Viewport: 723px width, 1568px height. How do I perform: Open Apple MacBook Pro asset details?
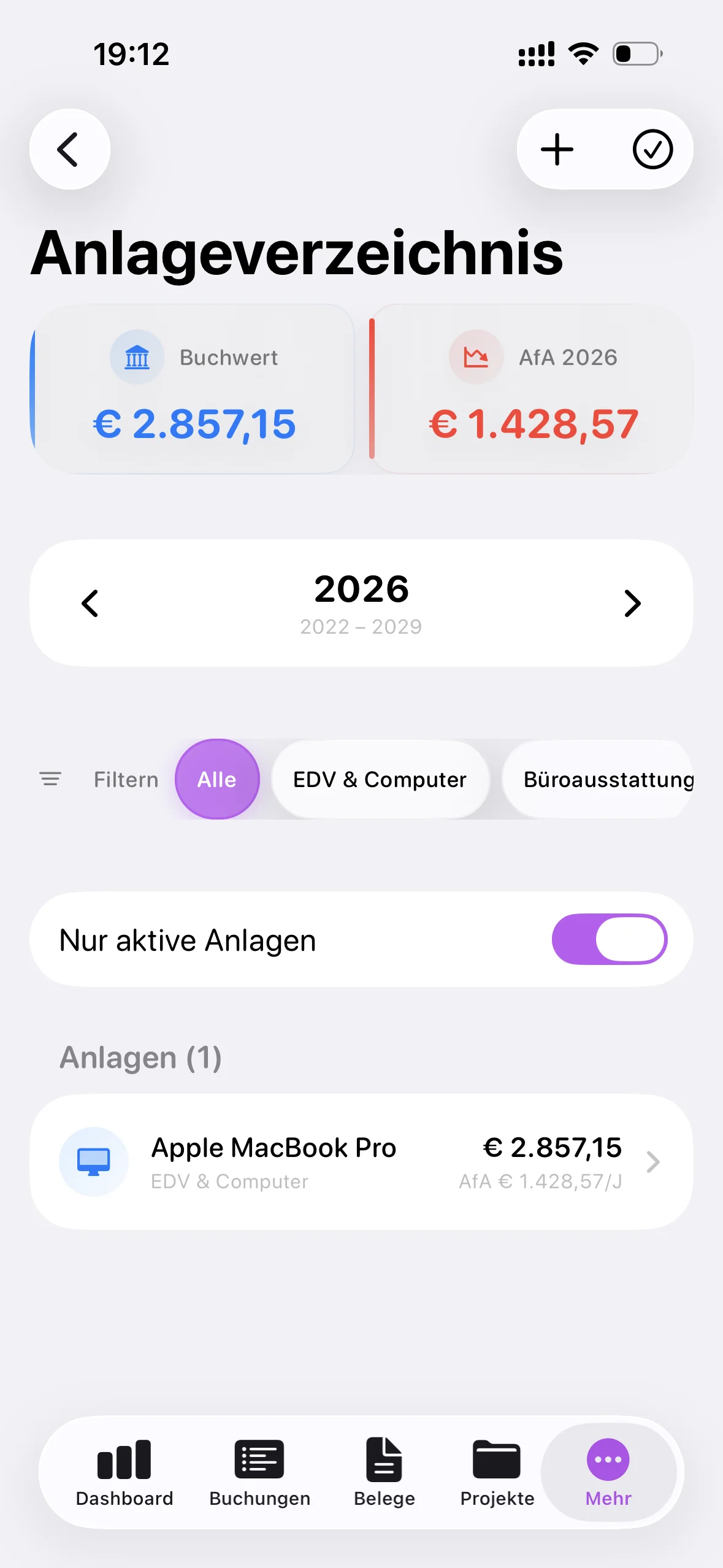[361, 1161]
